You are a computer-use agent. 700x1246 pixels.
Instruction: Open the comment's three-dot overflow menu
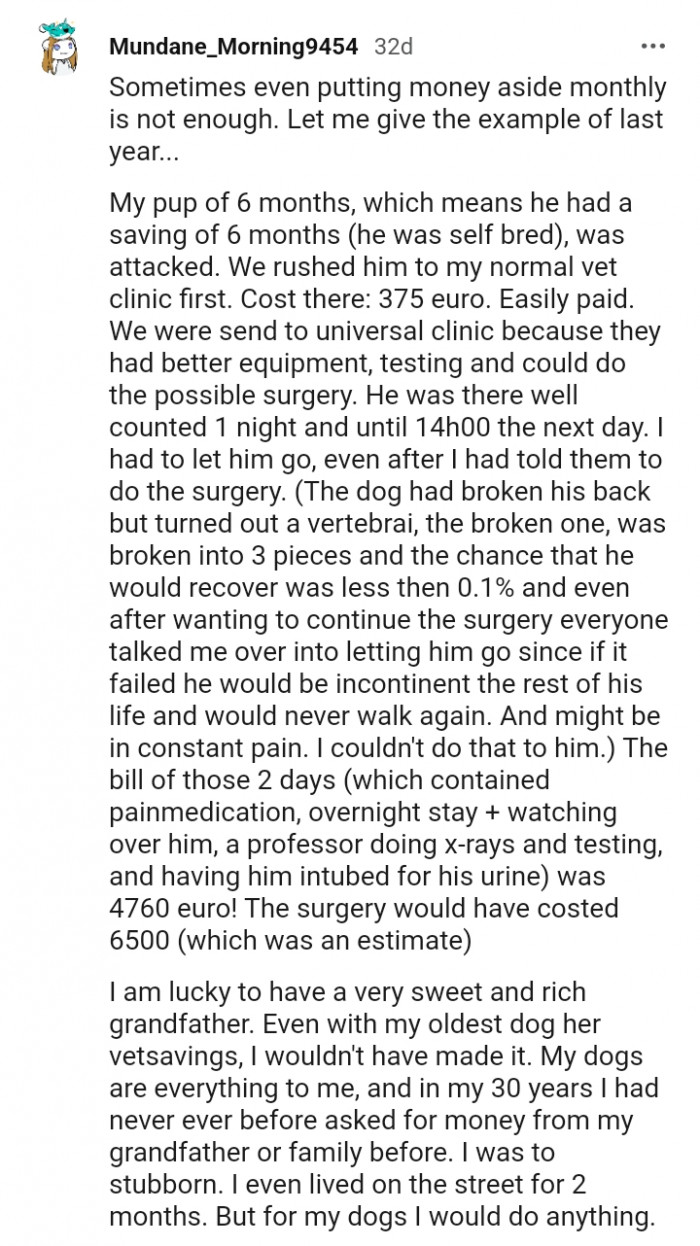652,46
